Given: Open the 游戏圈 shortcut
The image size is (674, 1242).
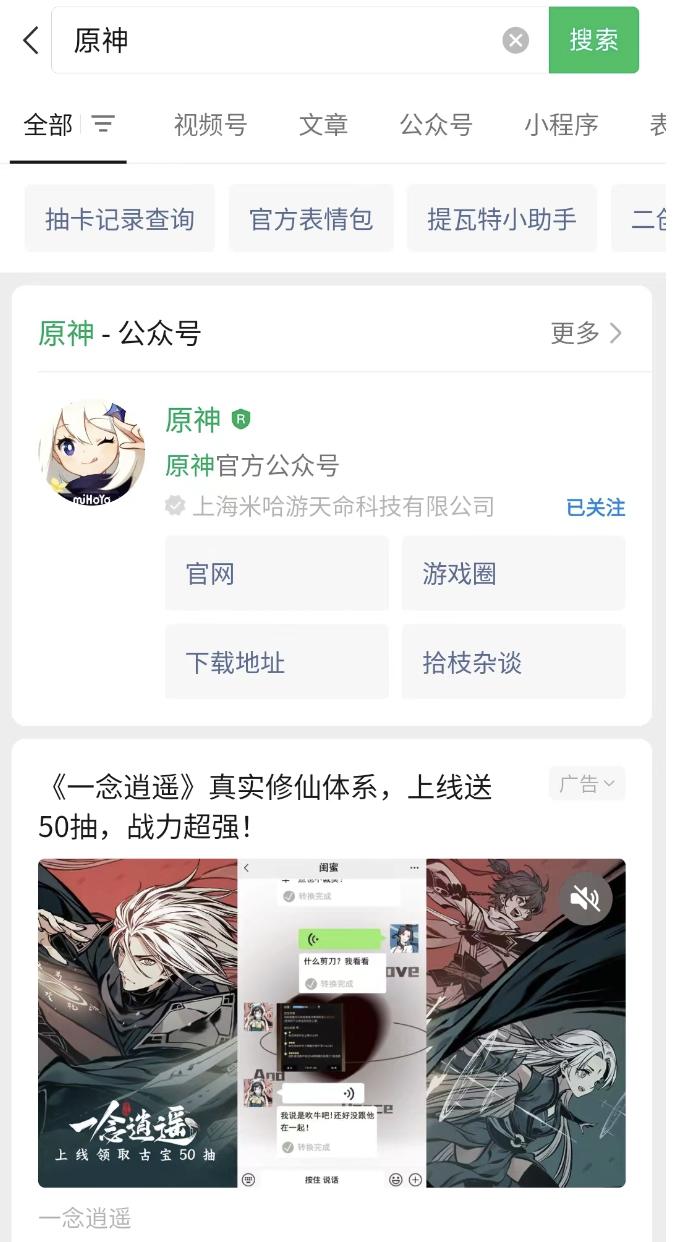Looking at the screenshot, I should (x=513, y=574).
